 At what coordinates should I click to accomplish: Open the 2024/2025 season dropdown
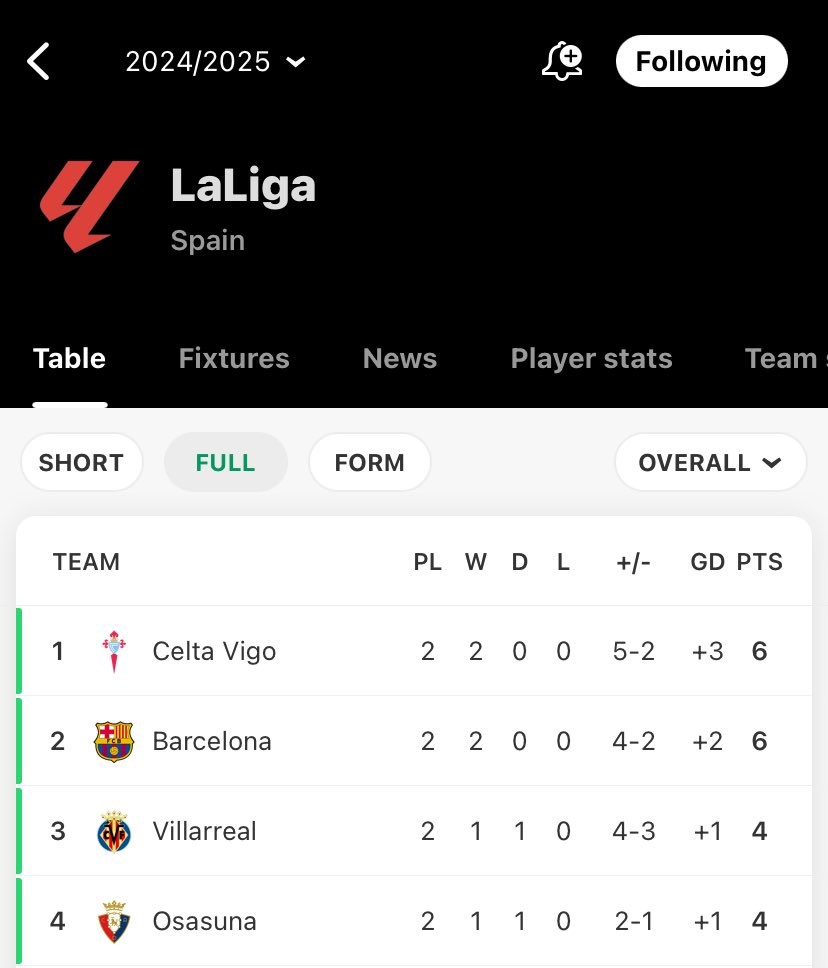click(x=214, y=62)
